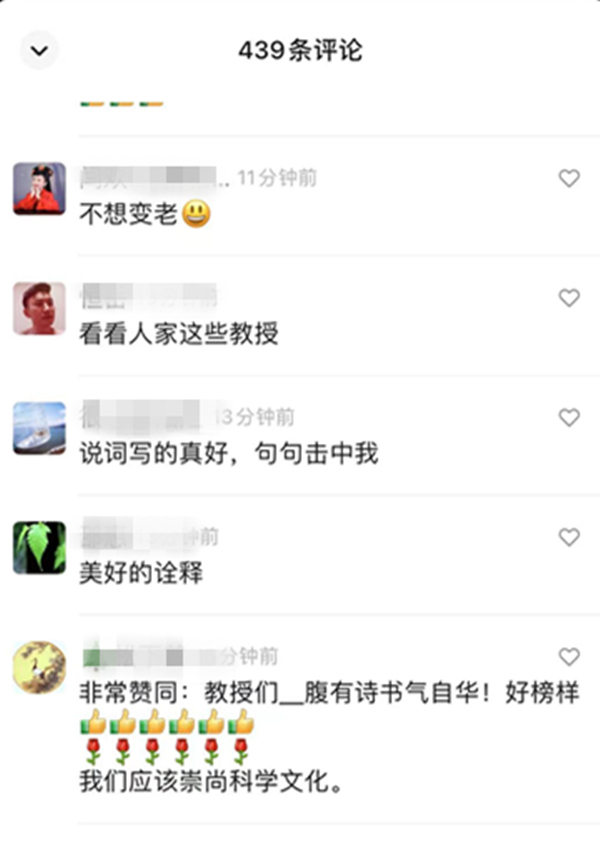Like the comment "看看人家这些教授"
600x843 pixels.
(568, 298)
